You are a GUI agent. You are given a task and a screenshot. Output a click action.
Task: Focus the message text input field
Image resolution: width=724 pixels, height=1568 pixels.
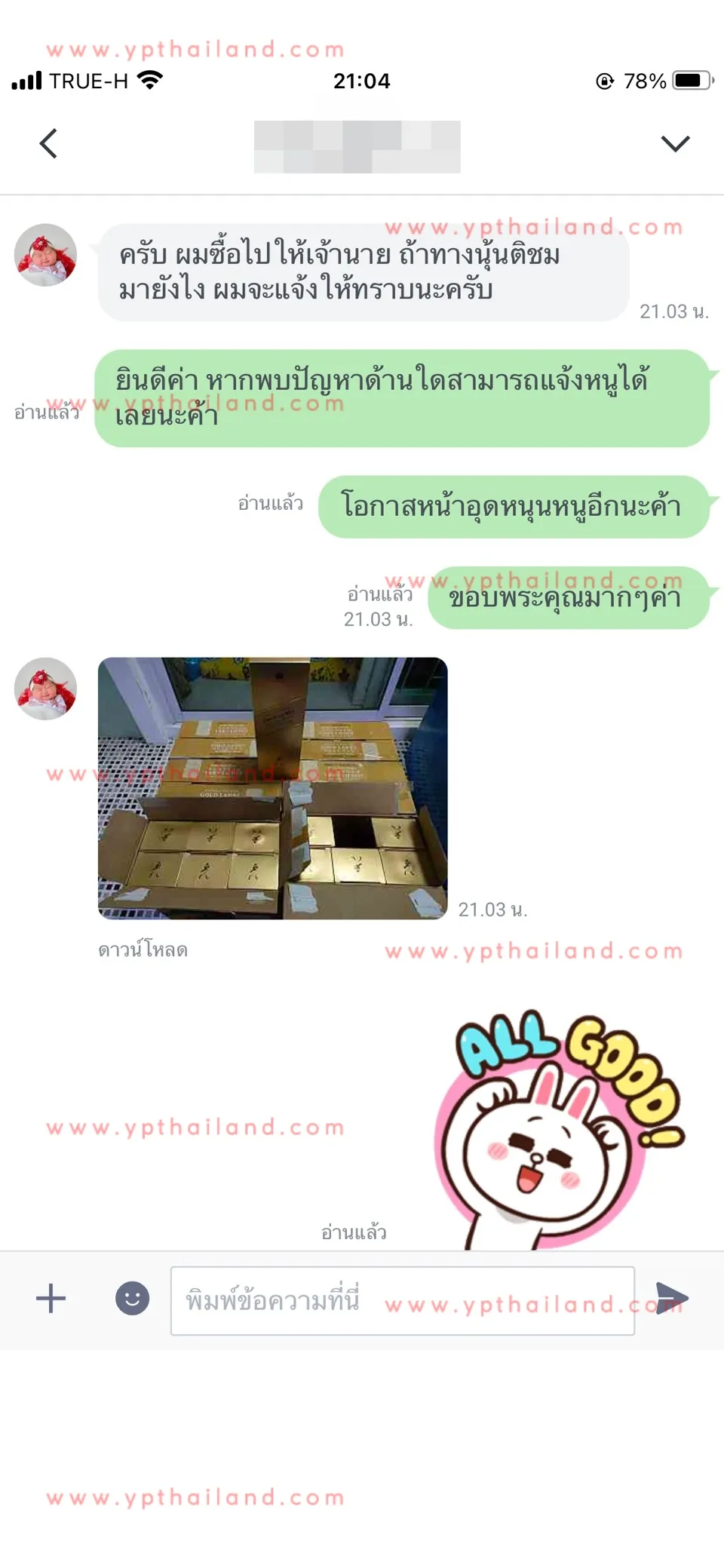pos(403,1300)
